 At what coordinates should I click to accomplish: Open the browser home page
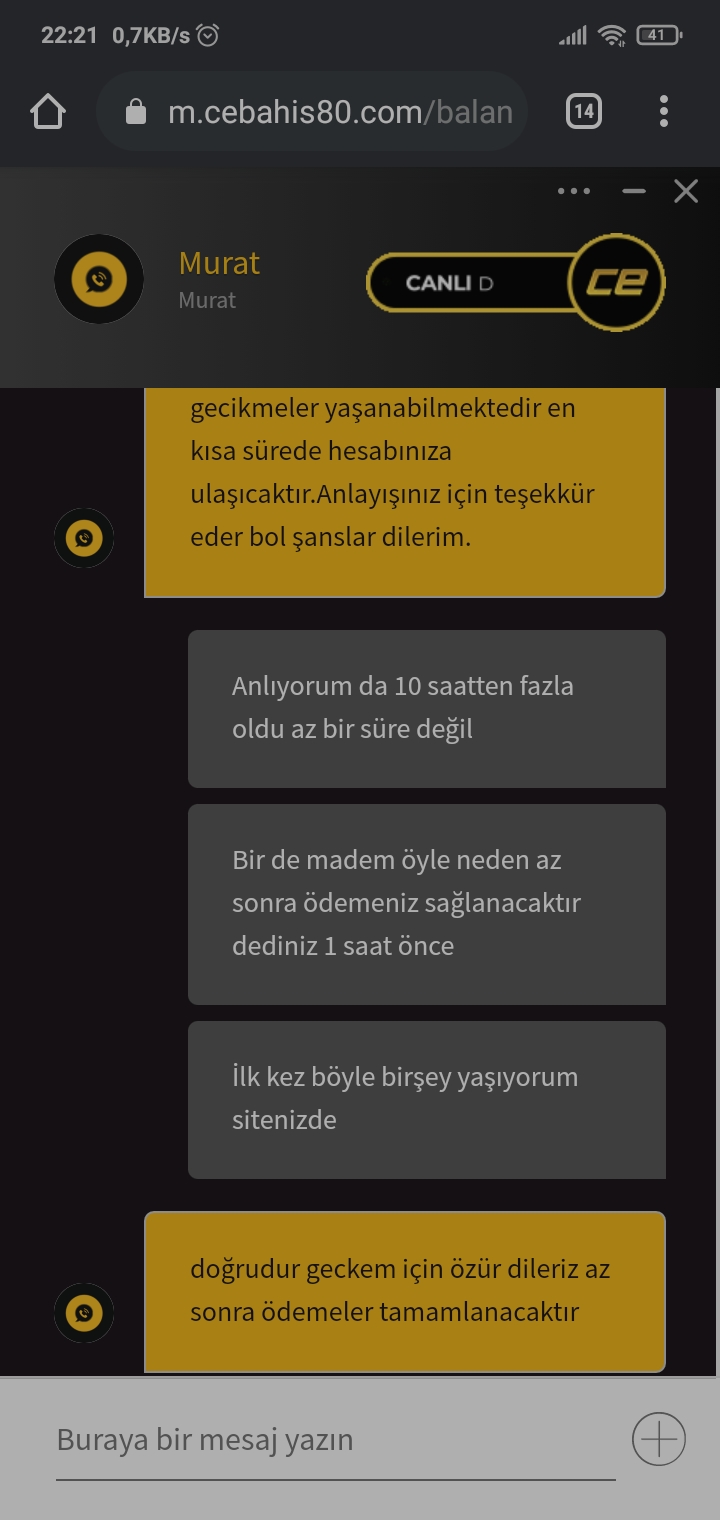(x=48, y=111)
